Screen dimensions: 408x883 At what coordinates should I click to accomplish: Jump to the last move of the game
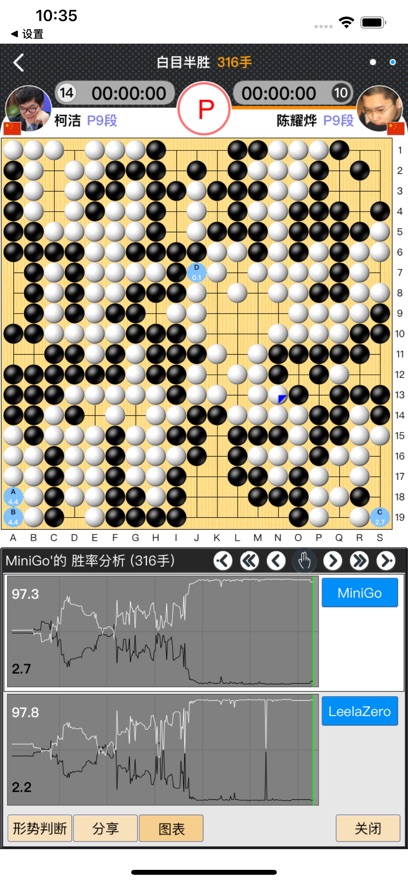point(386,561)
